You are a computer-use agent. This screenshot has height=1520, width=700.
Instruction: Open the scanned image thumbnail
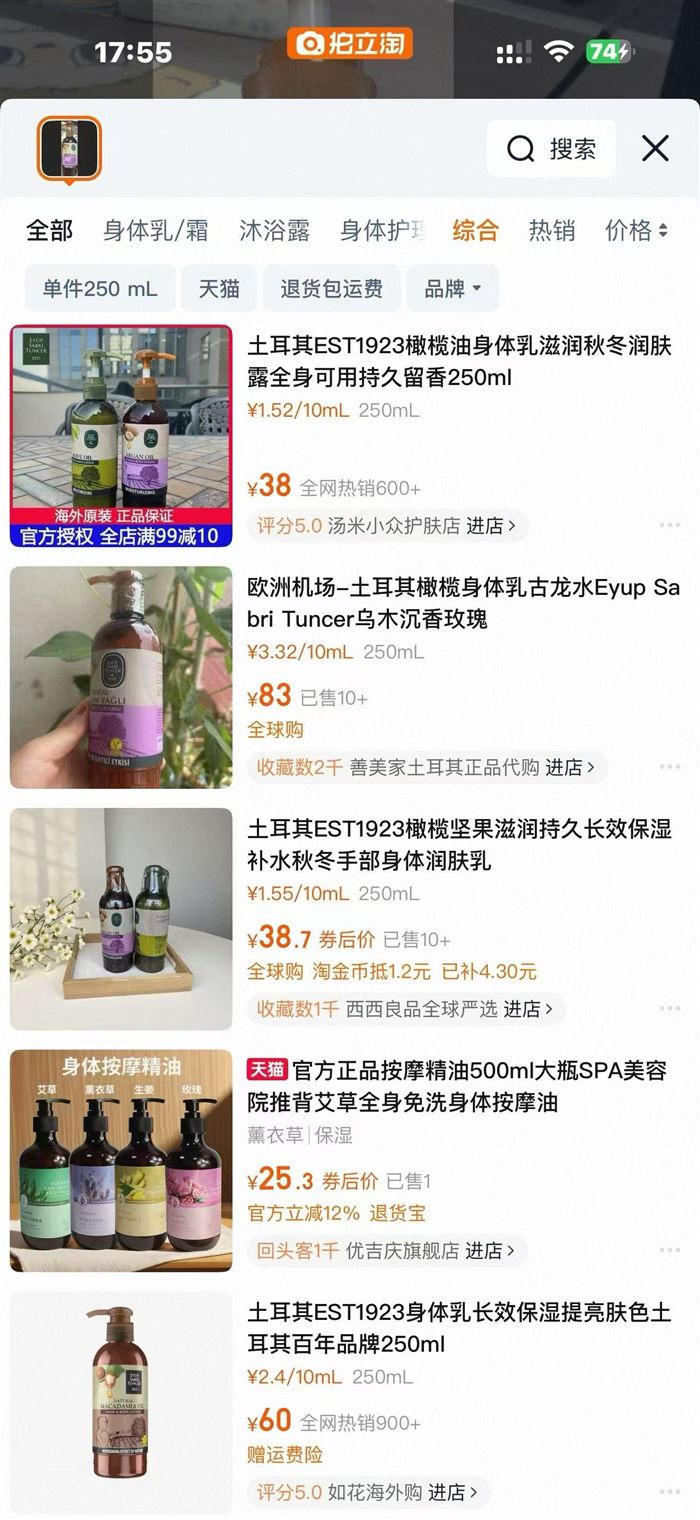69,149
